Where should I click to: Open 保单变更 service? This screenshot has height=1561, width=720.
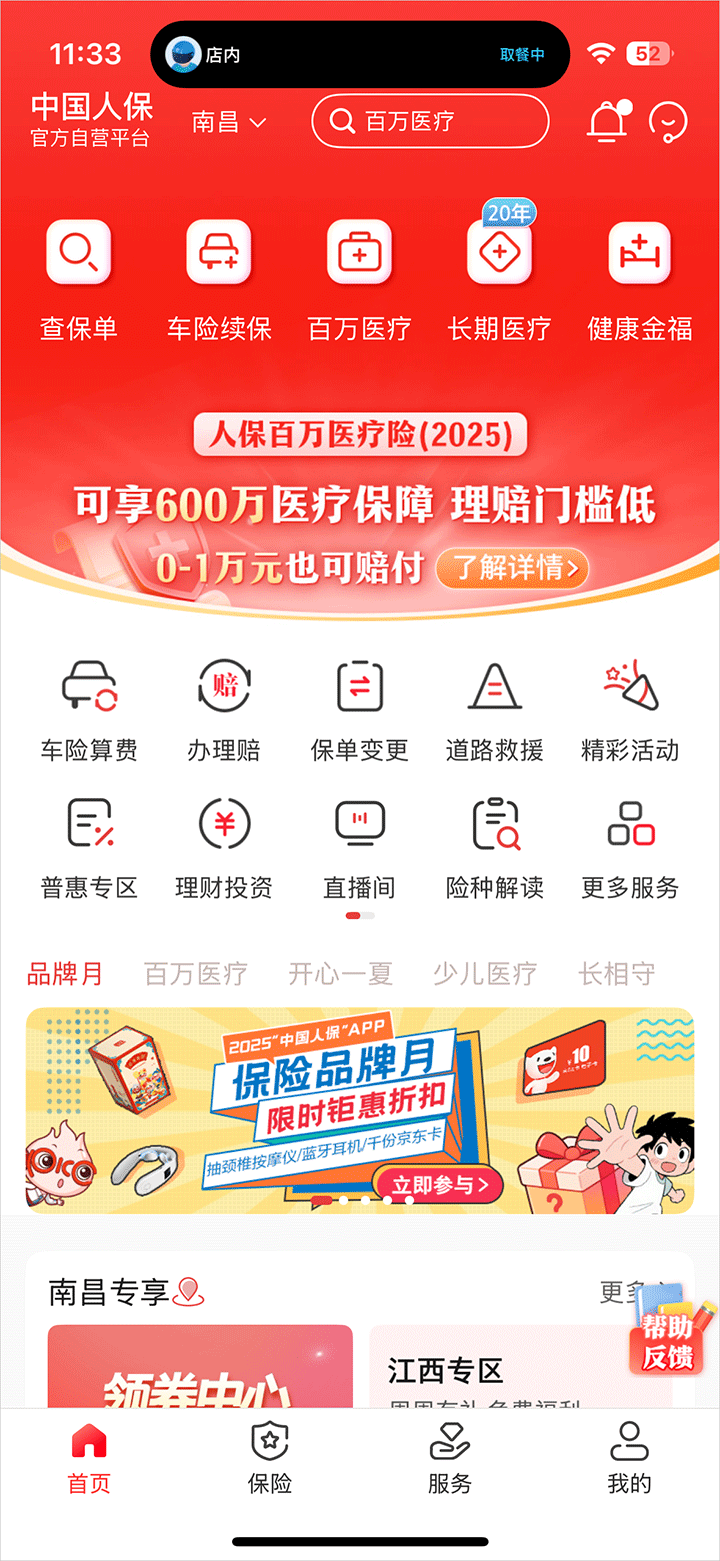(359, 712)
